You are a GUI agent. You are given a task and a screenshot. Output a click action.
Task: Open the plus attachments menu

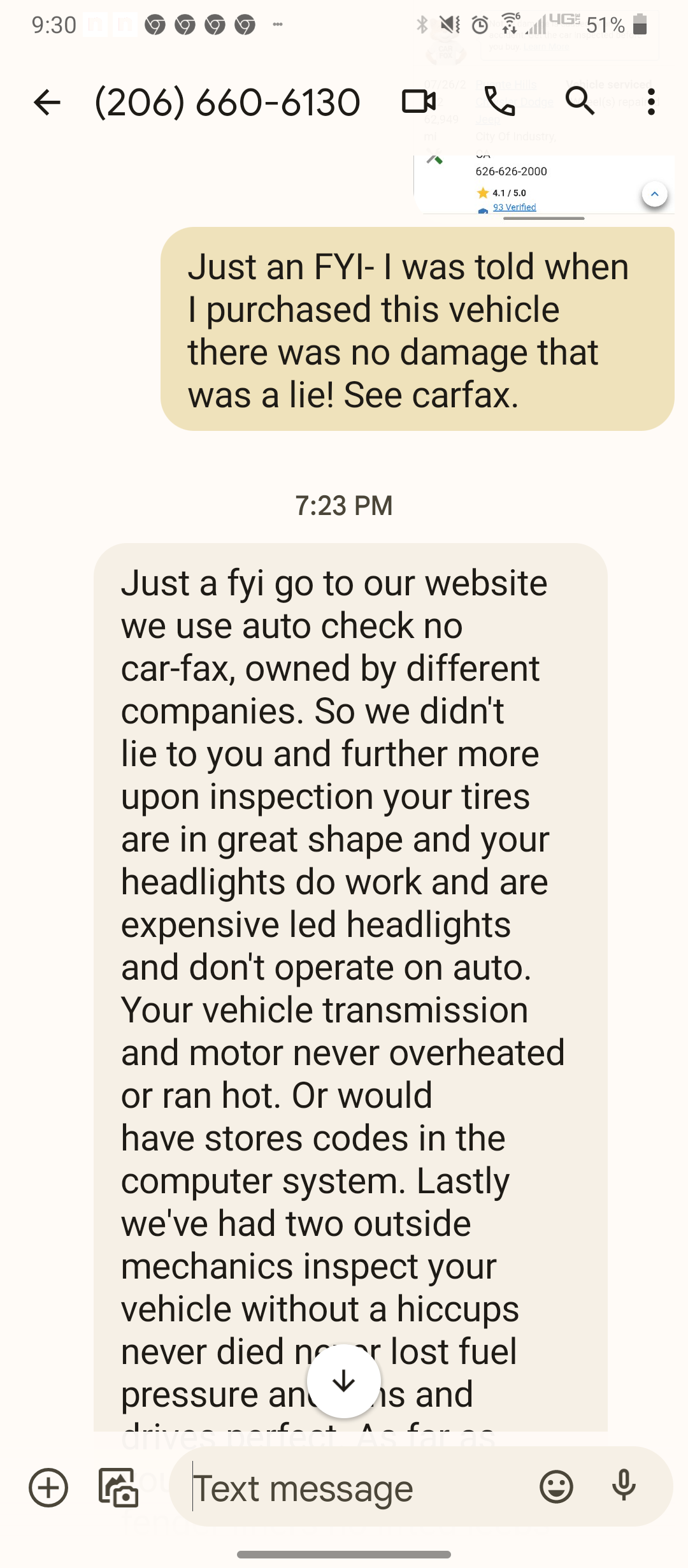[x=48, y=1488]
